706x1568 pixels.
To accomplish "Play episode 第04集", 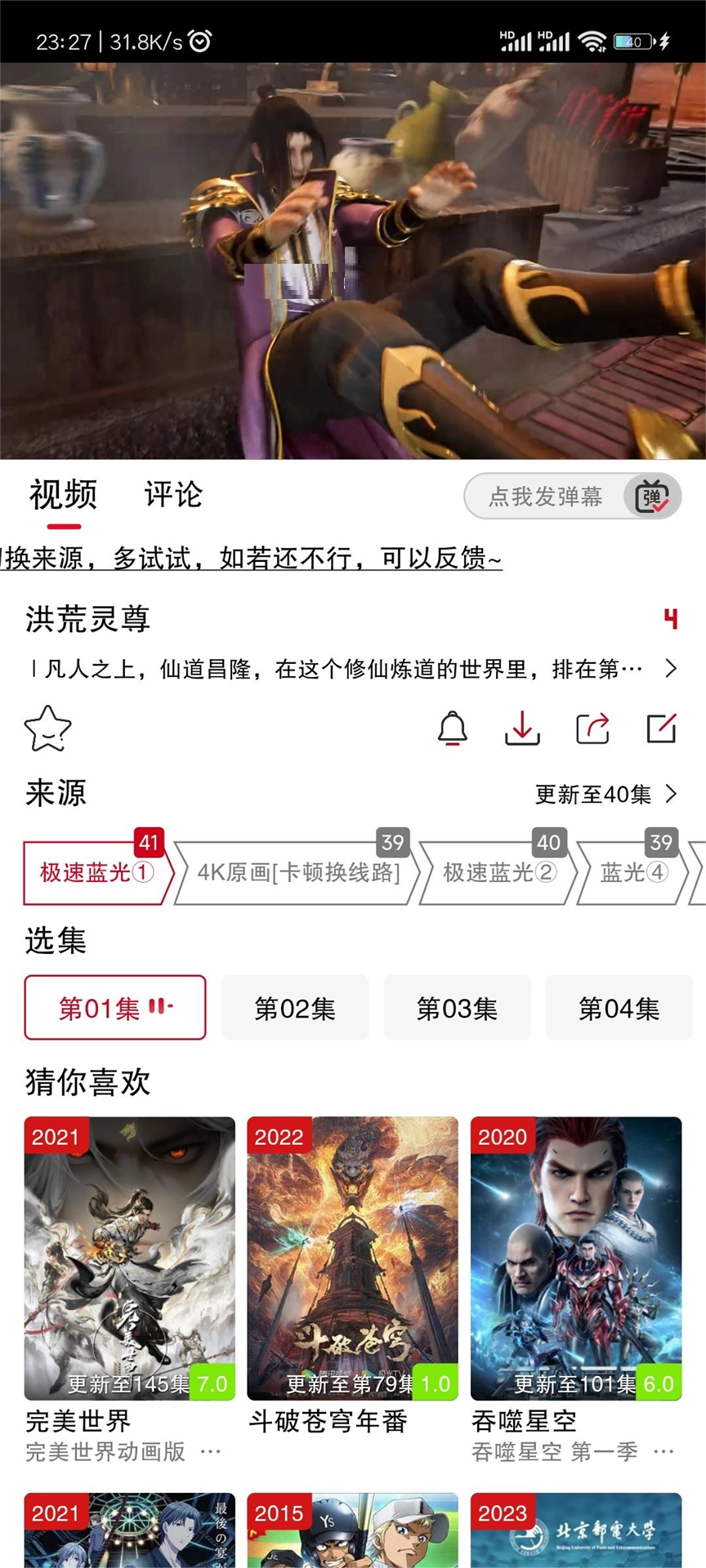I will pyautogui.click(x=619, y=1009).
